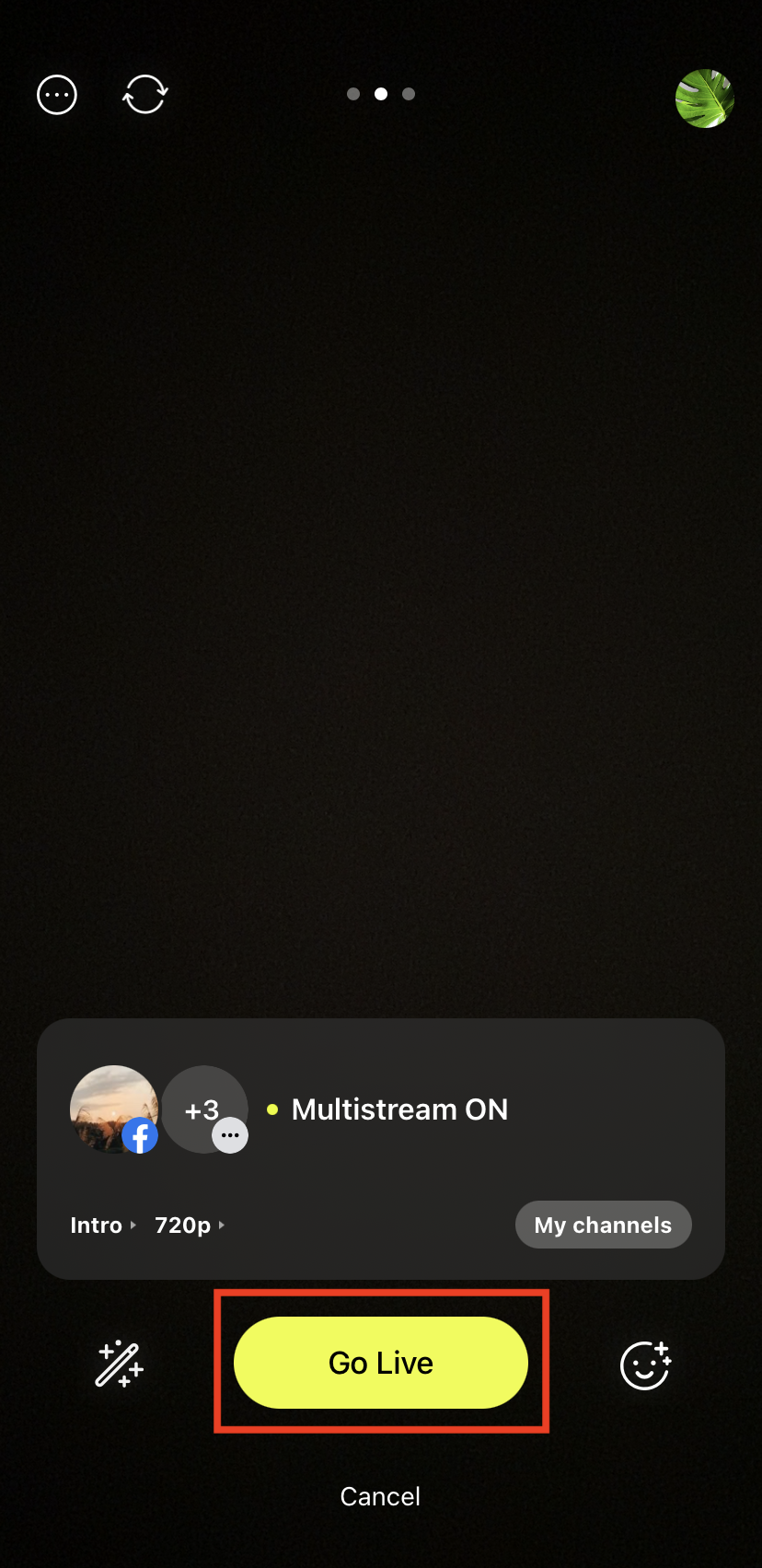Cancel the live stream setup
The width and height of the screenshot is (762, 1568).
(x=380, y=1496)
